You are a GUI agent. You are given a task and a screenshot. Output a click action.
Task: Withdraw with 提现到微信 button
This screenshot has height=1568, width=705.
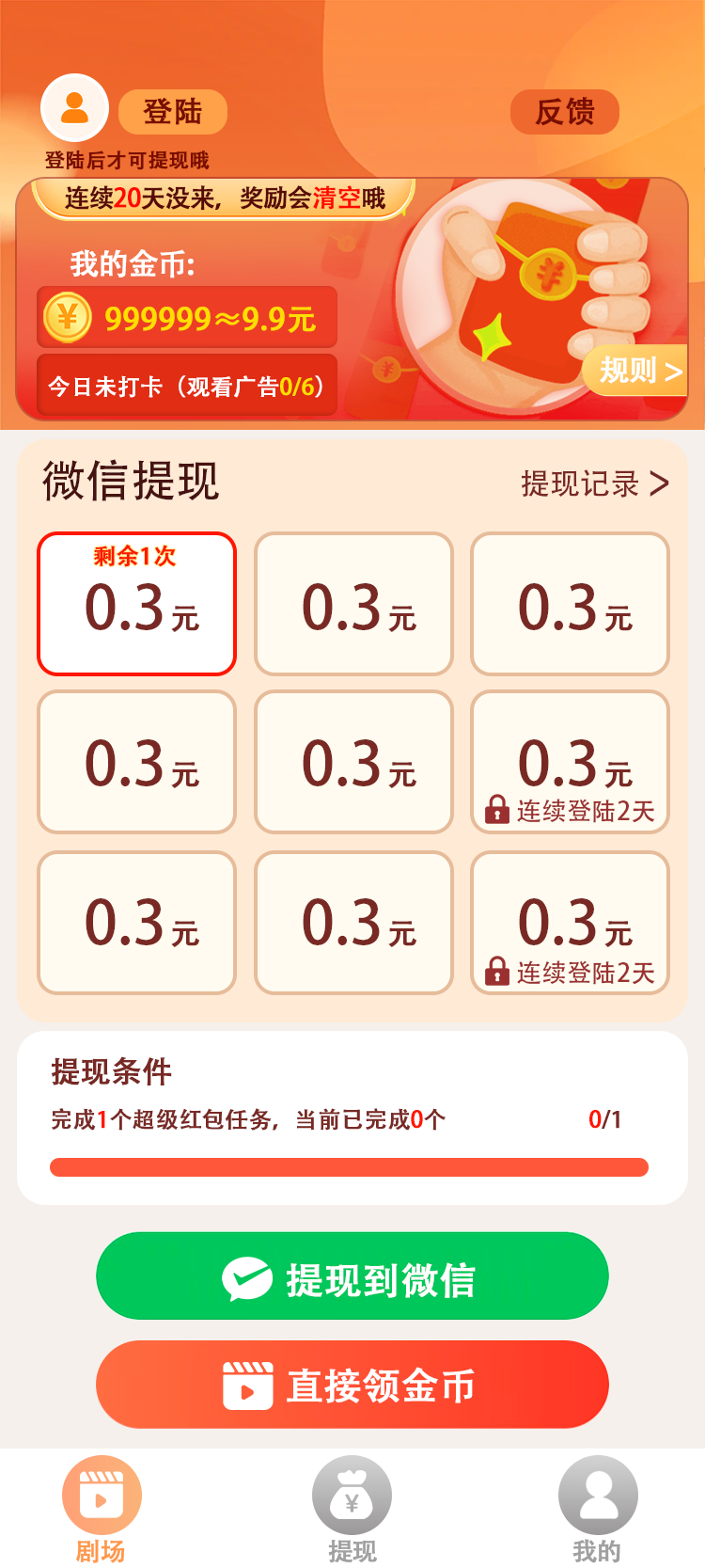click(x=352, y=1276)
